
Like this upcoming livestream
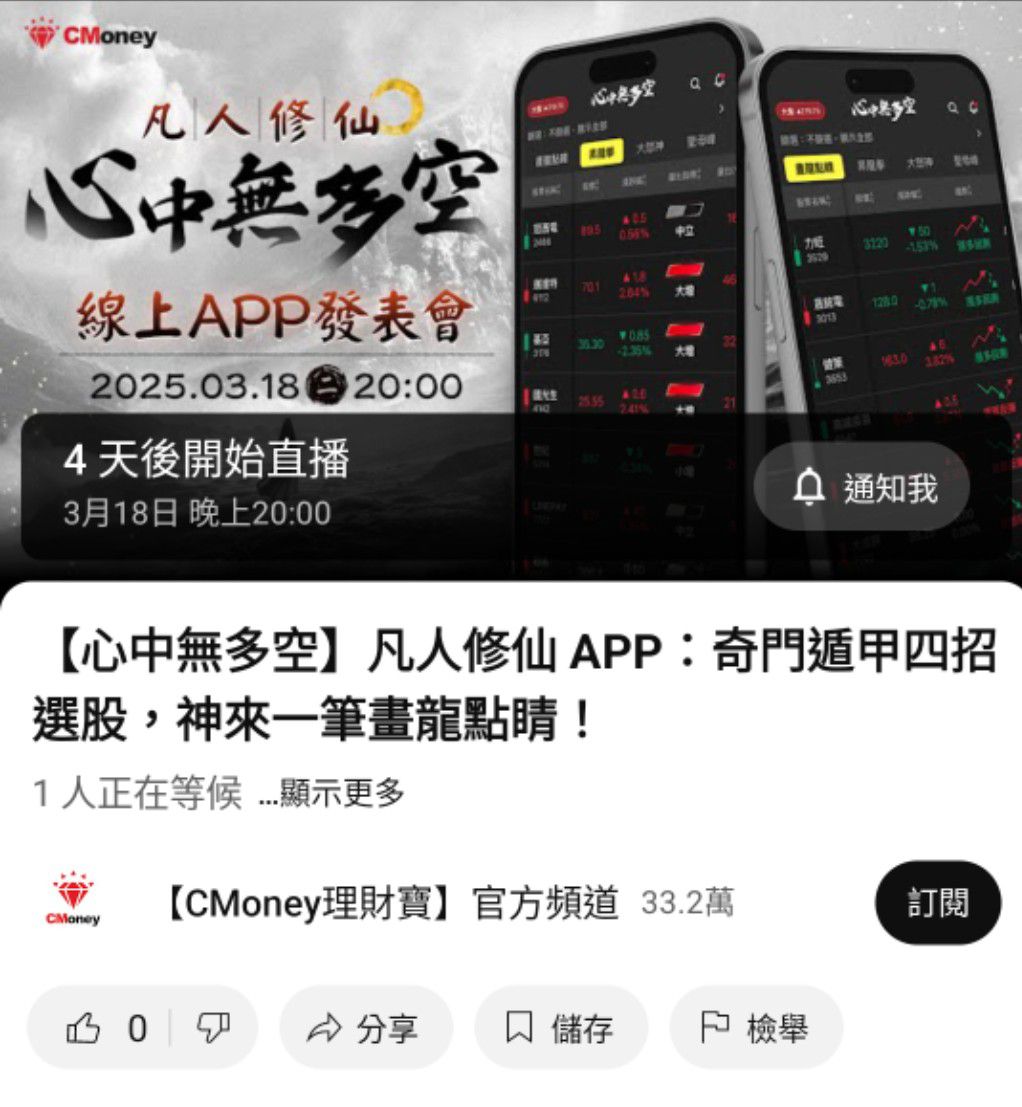[103, 1028]
